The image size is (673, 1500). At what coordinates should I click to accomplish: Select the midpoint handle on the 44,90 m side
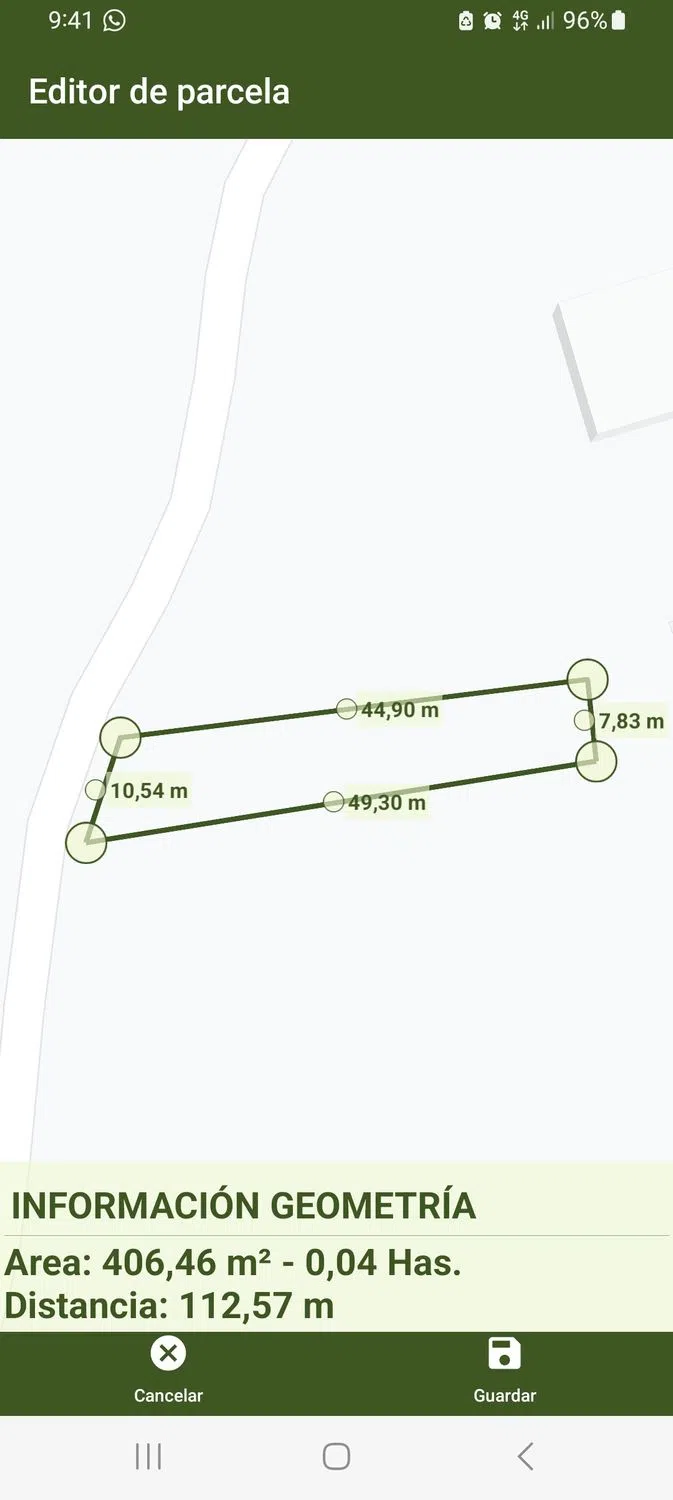346,709
